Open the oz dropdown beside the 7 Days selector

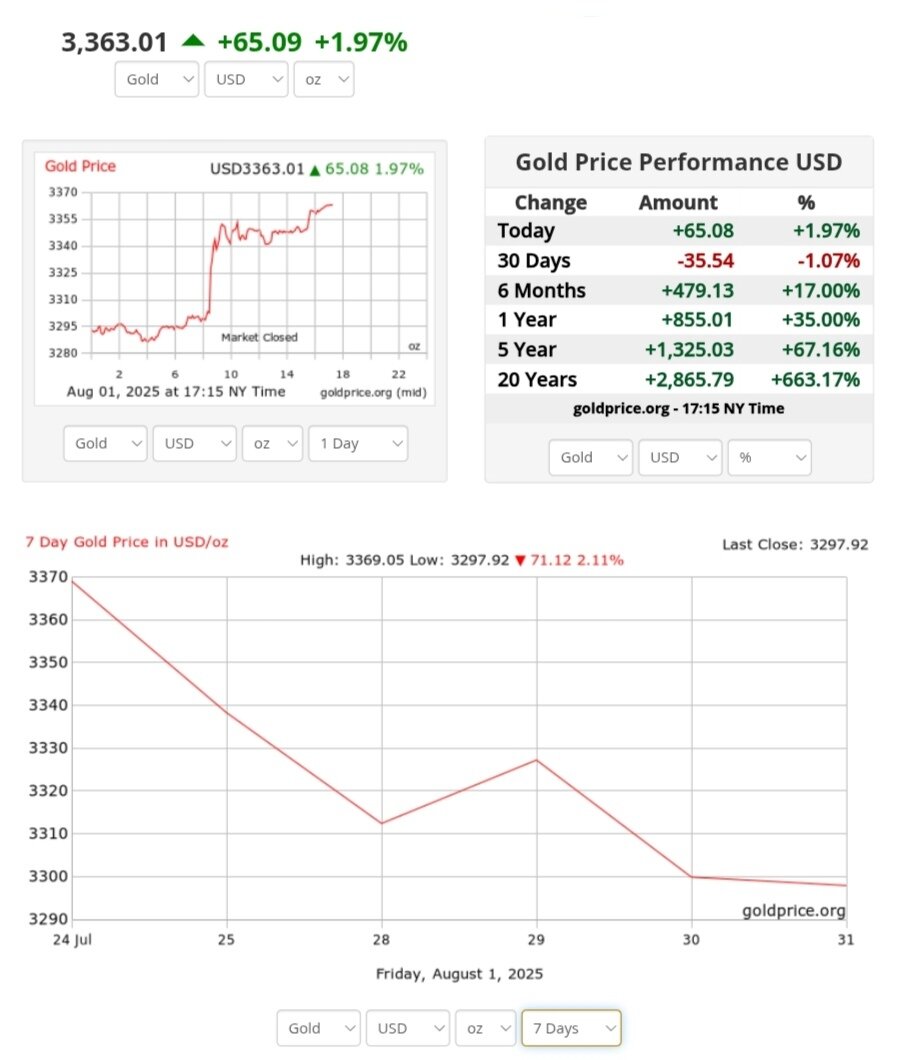click(x=486, y=1028)
